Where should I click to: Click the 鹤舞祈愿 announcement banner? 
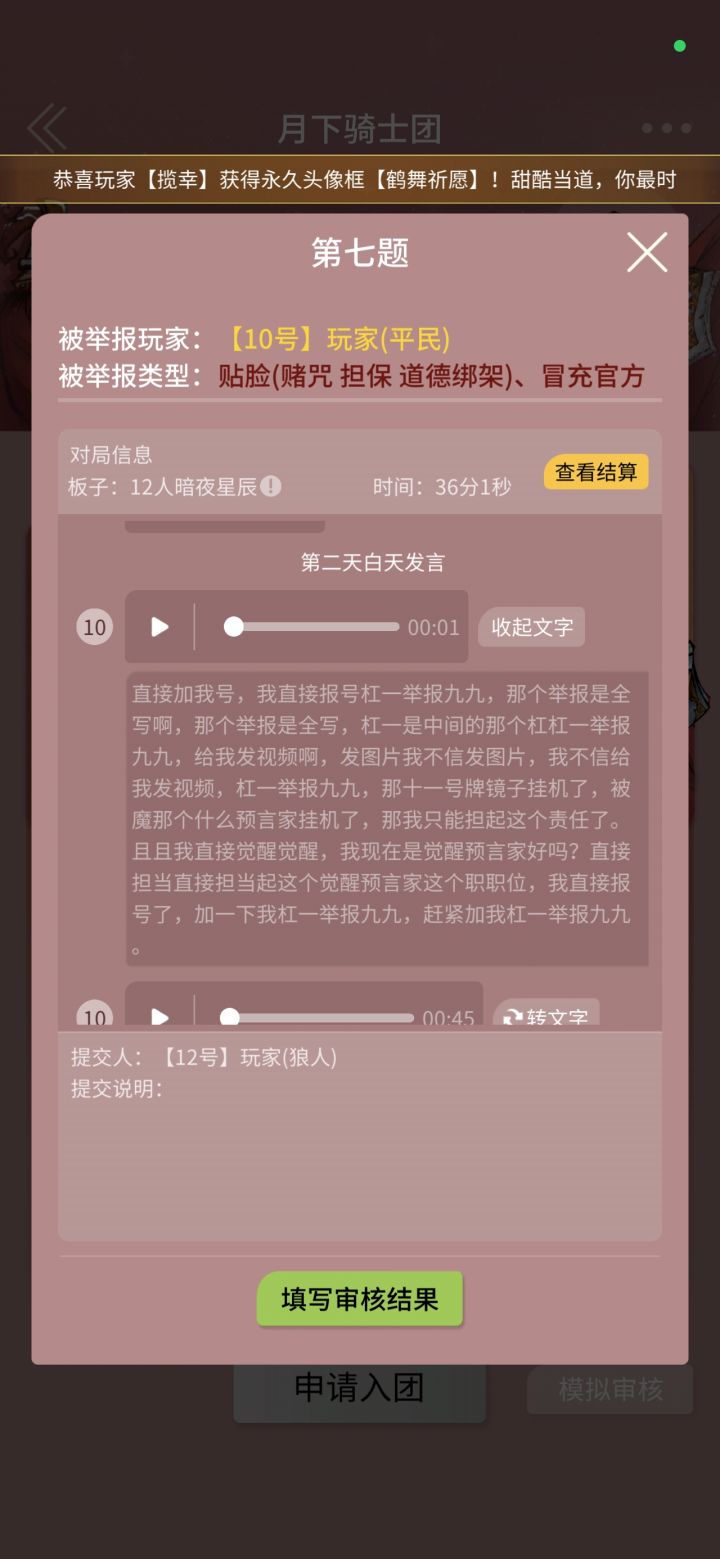[x=360, y=180]
